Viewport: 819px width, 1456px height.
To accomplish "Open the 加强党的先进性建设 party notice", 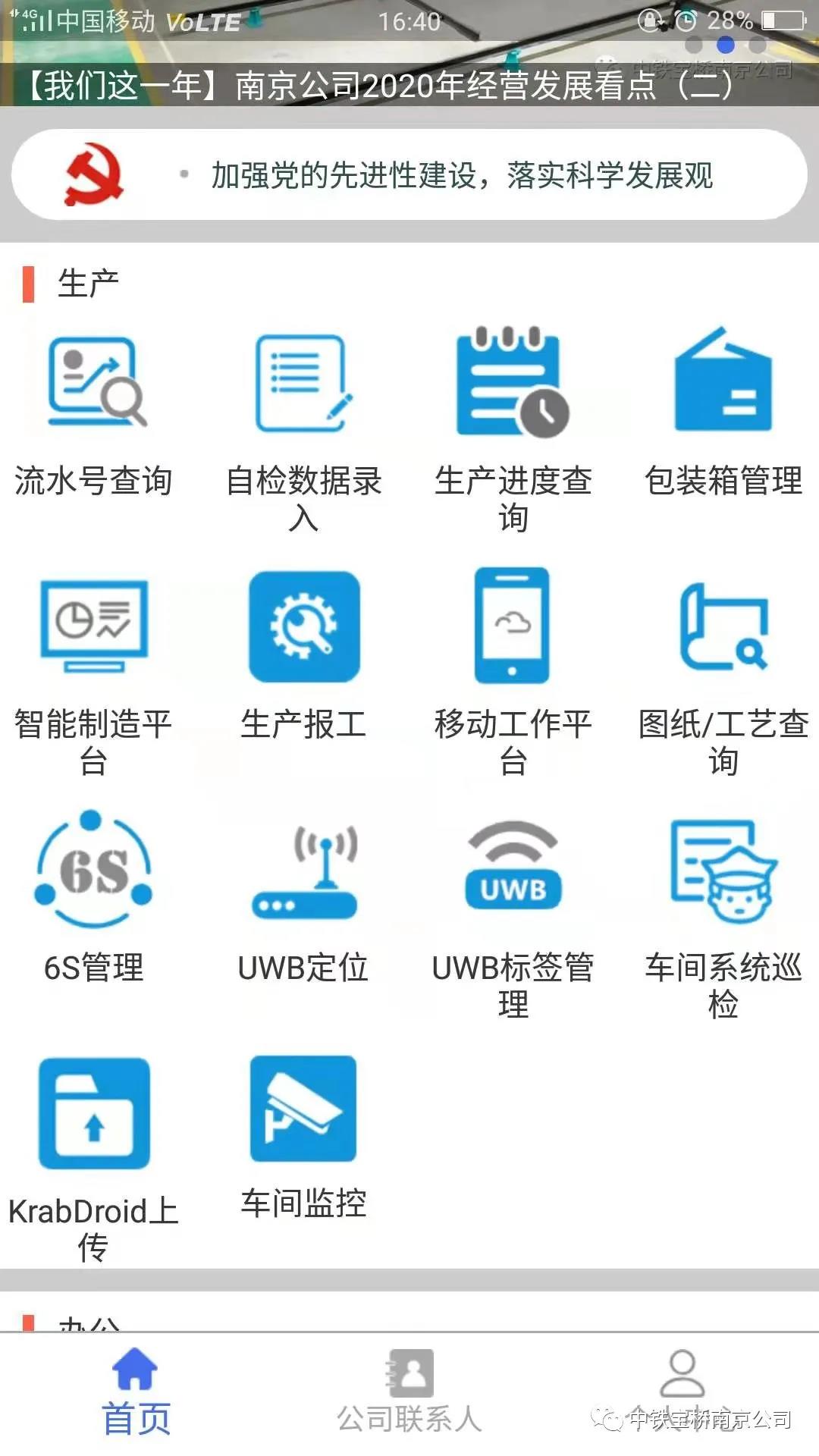I will pyautogui.click(x=461, y=176).
